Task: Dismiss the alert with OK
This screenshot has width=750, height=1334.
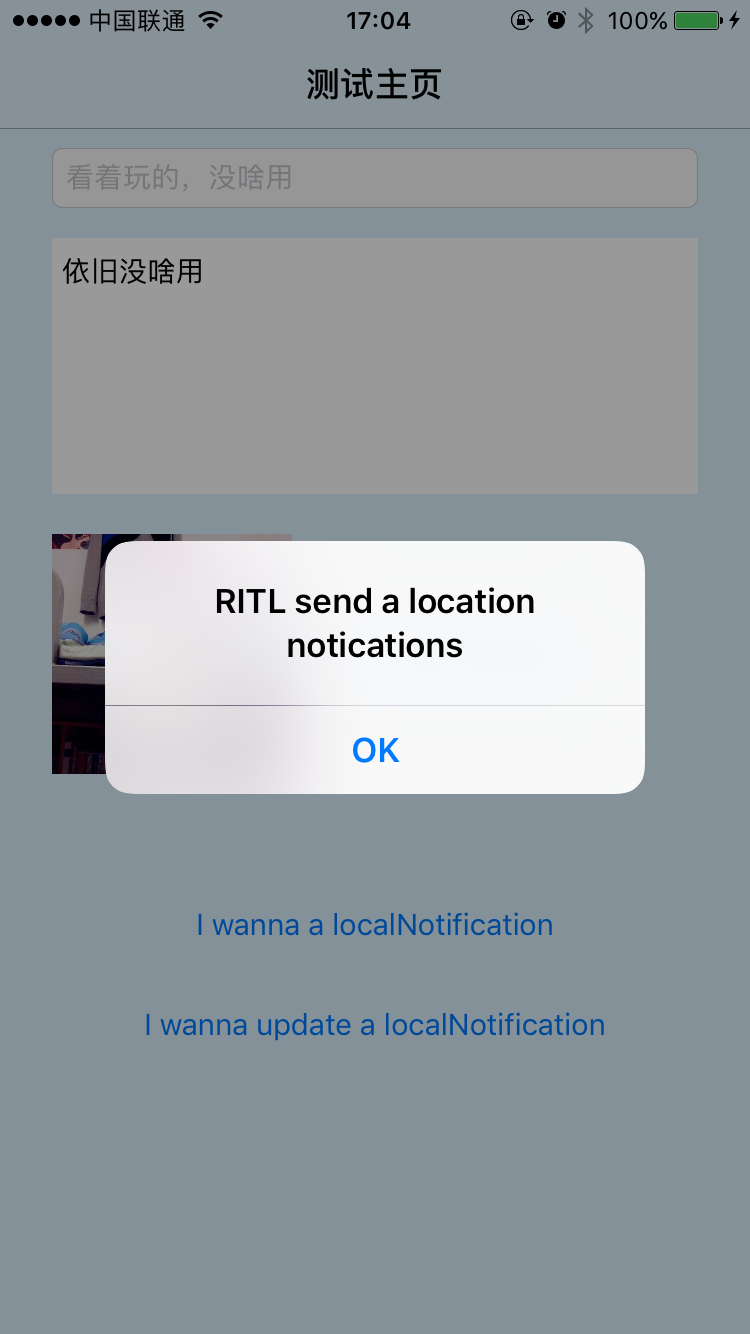Action: [x=375, y=750]
